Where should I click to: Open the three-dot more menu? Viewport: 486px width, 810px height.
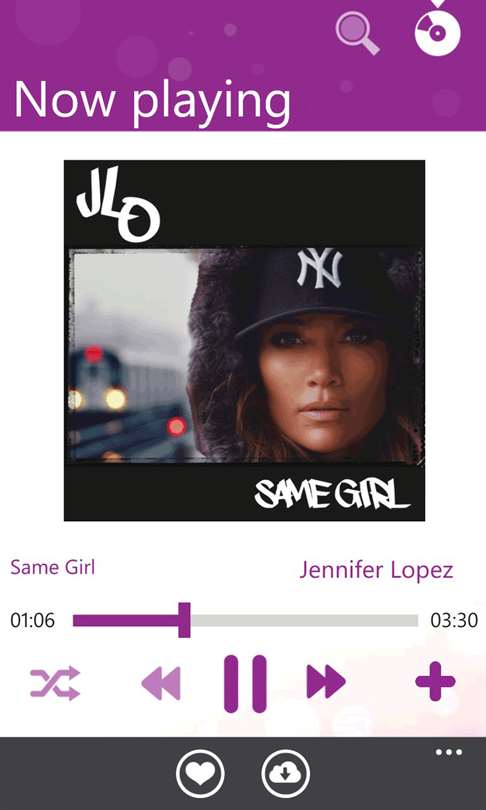pos(449,752)
